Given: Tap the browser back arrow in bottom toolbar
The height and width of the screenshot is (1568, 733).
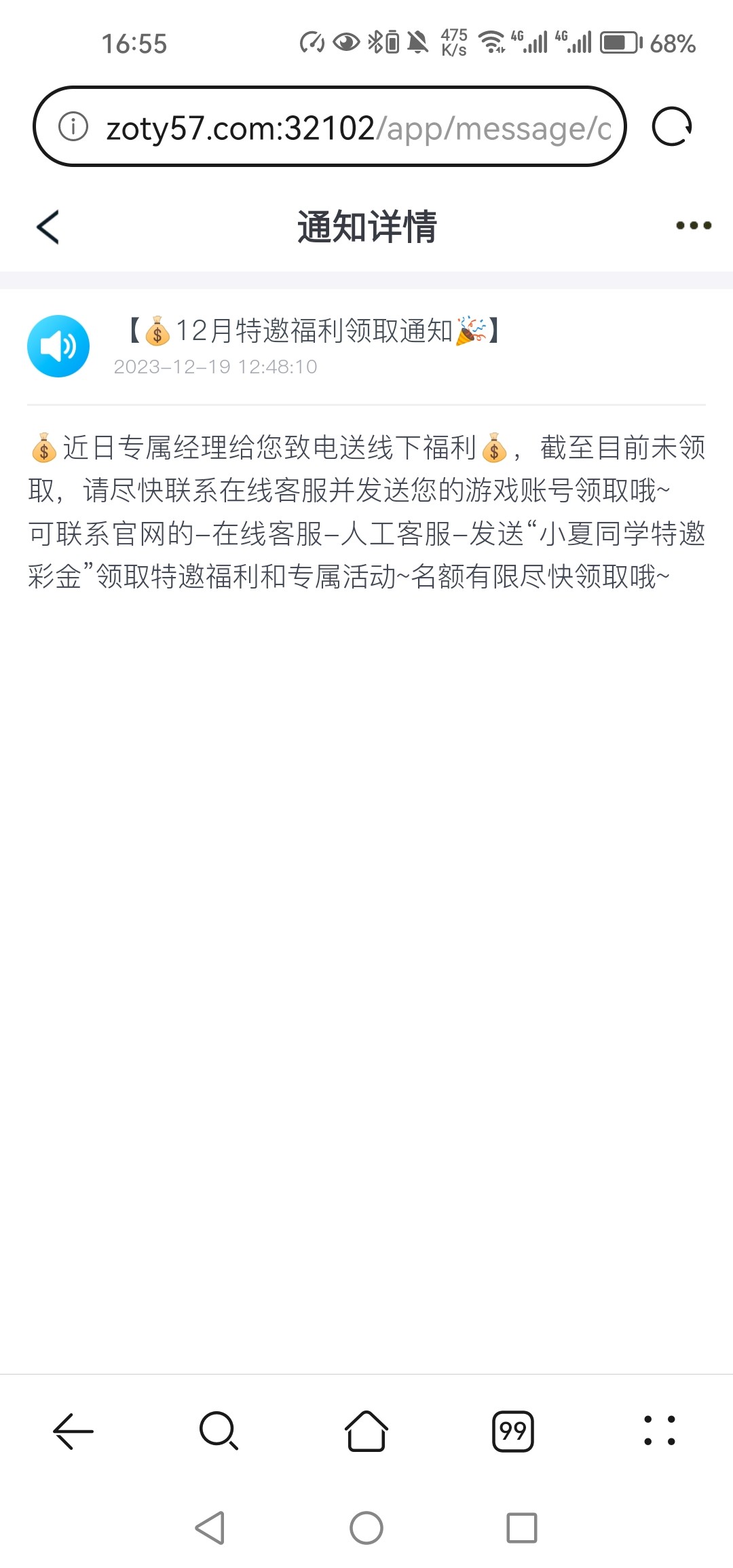Looking at the screenshot, I should (73, 1431).
